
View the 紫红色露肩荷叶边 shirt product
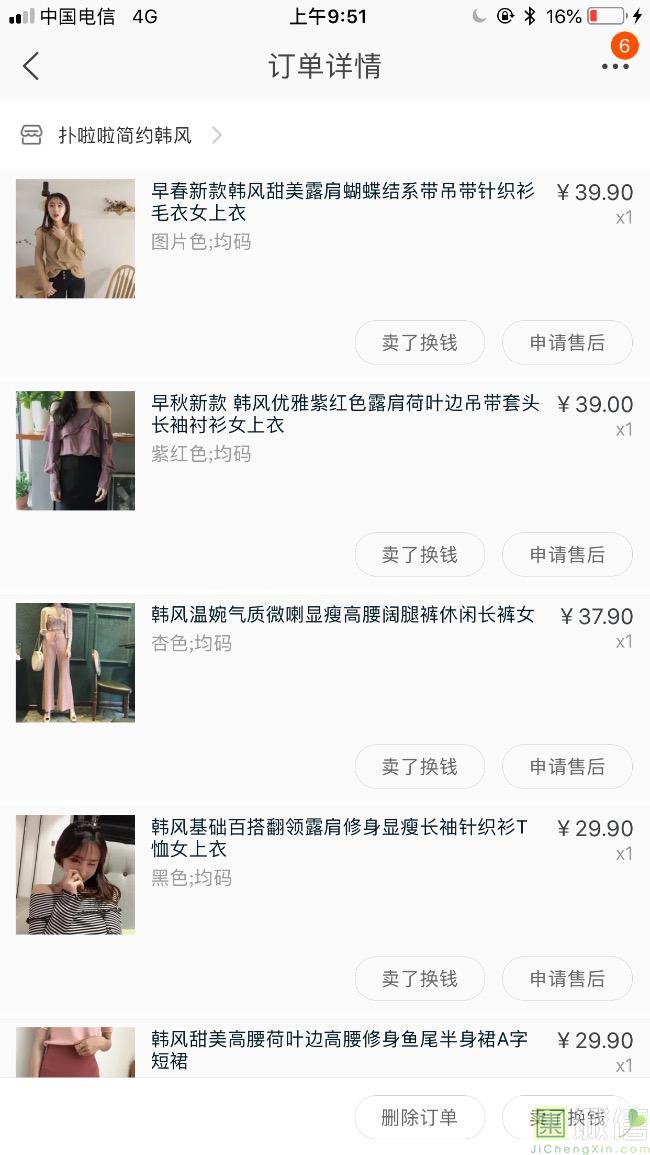pyautogui.click(x=344, y=414)
